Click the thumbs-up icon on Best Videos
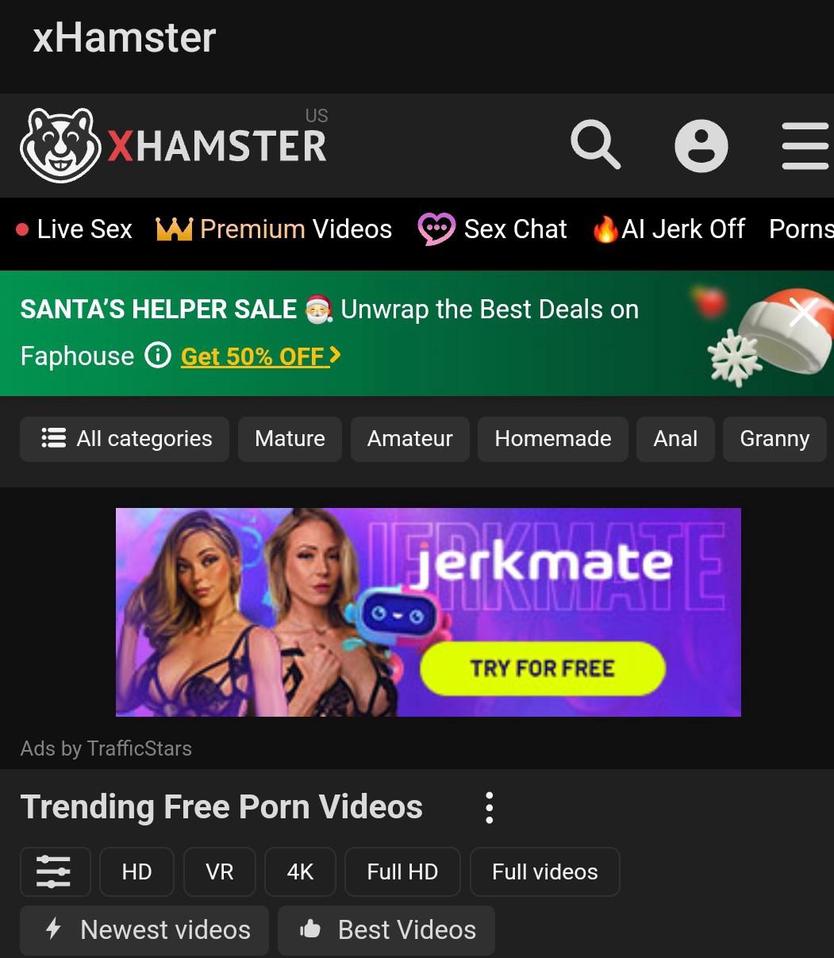Screen dimensions: 834x958 tap(310, 930)
